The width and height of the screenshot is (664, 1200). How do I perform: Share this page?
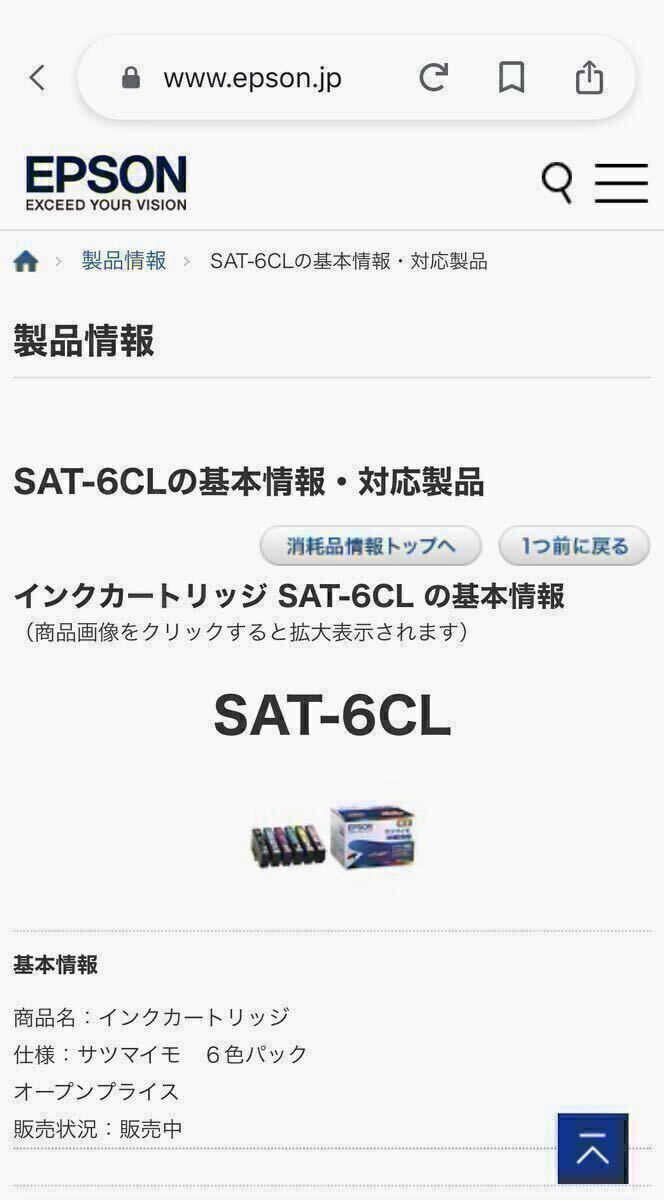[589, 78]
